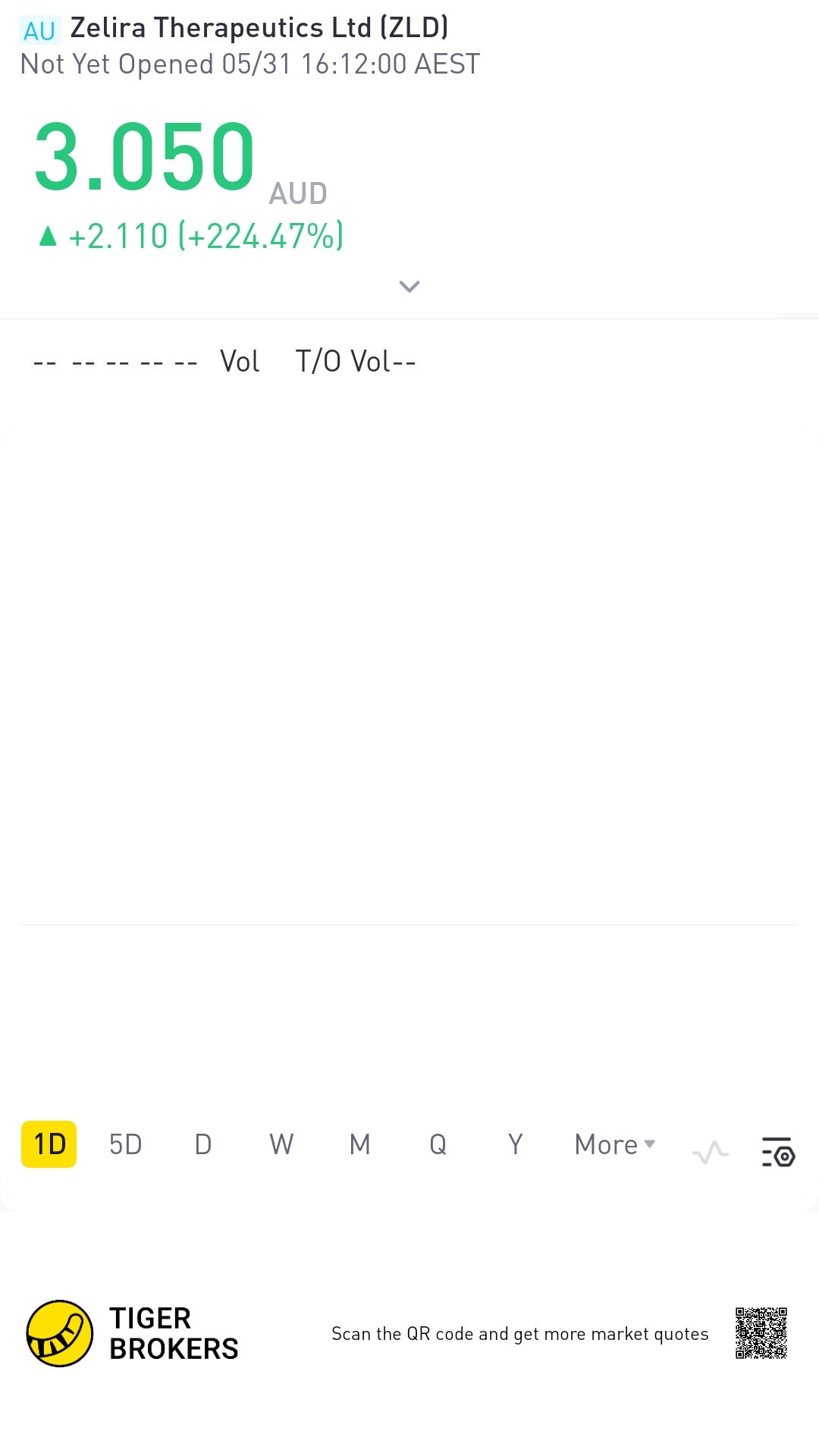Image resolution: width=819 pixels, height=1456 pixels.
Task: Select the quarterly Q chart
Action: (438, 1144)
